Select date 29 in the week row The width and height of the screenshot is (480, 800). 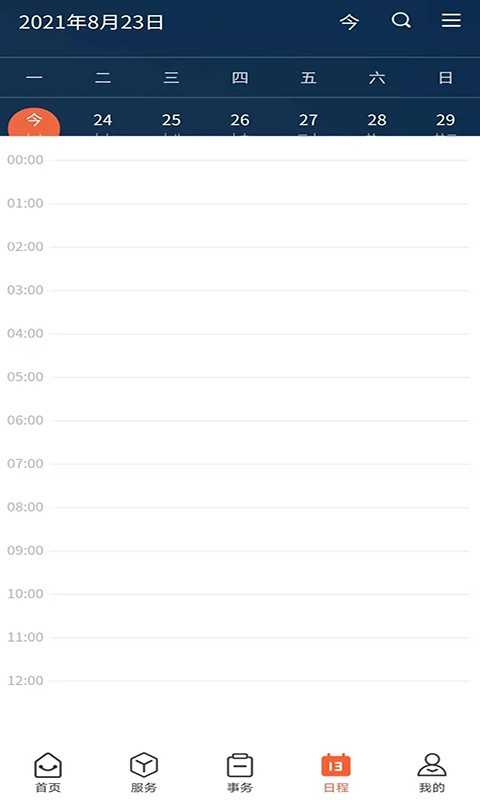445,120
